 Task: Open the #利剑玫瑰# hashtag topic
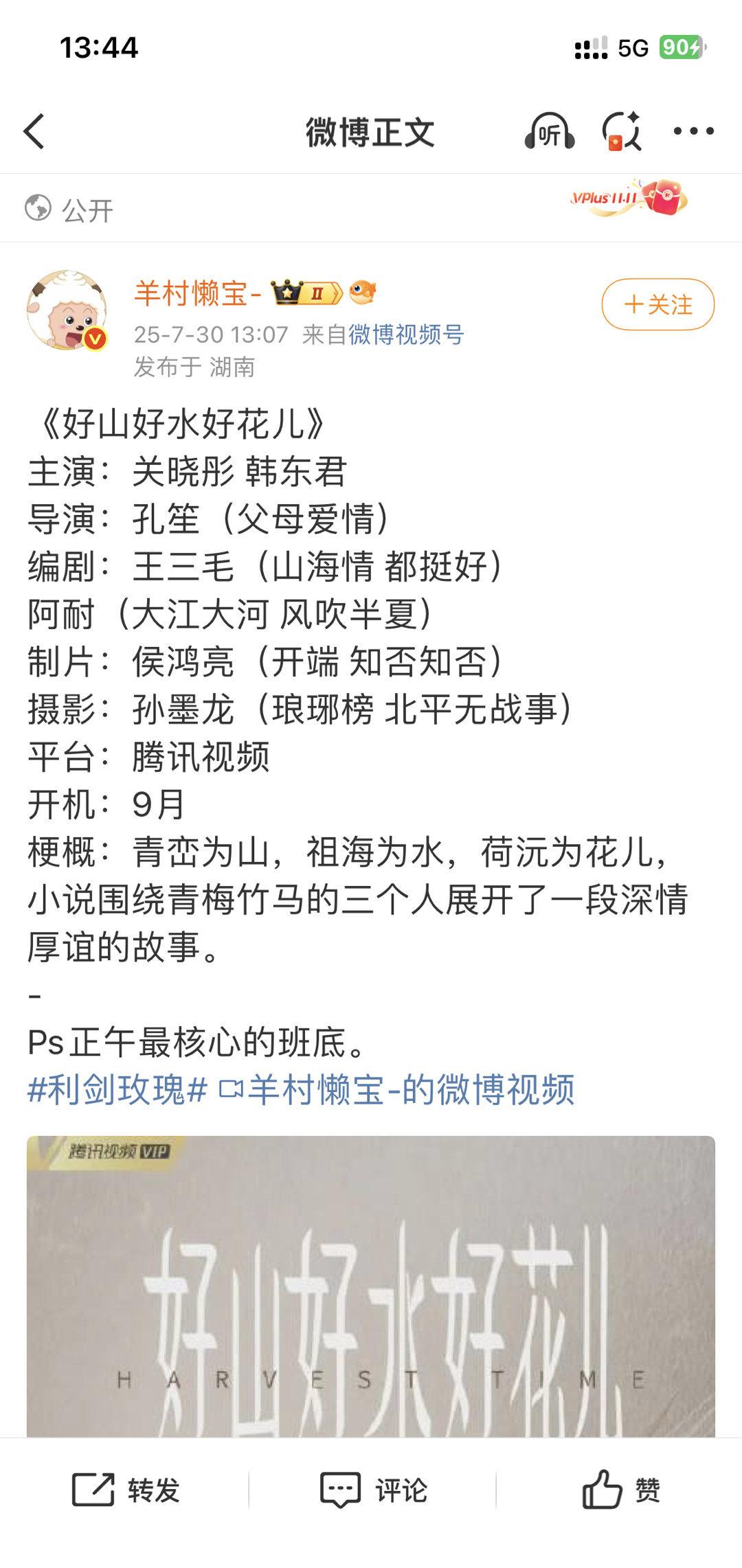click(x=117, y=1090)
